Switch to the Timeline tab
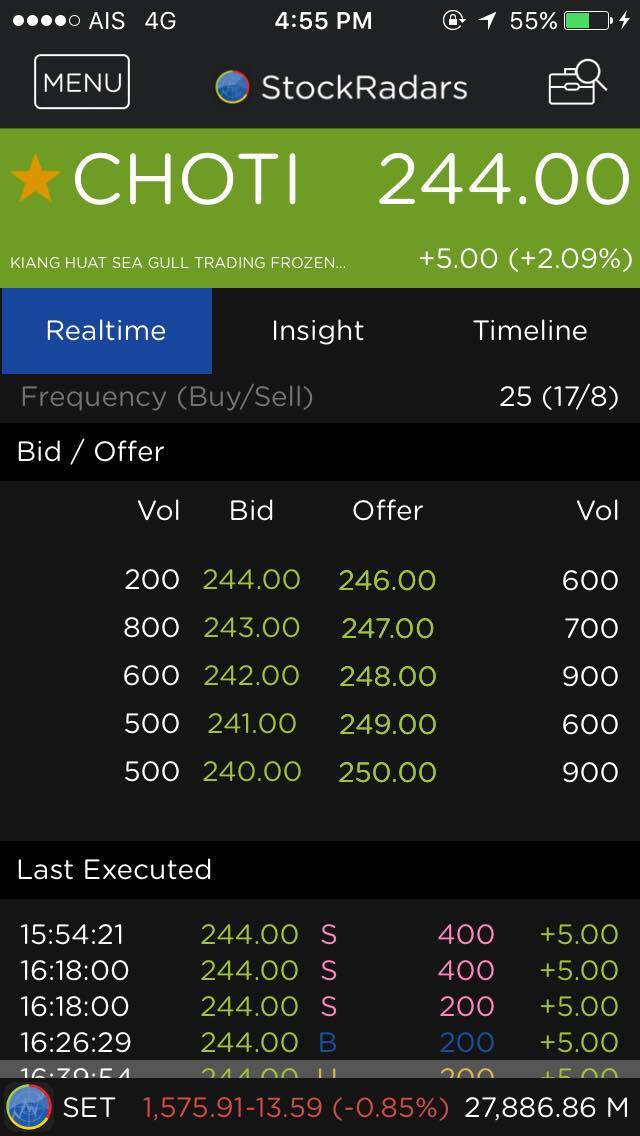The image size is (640, 1136). tap(530, 331)
